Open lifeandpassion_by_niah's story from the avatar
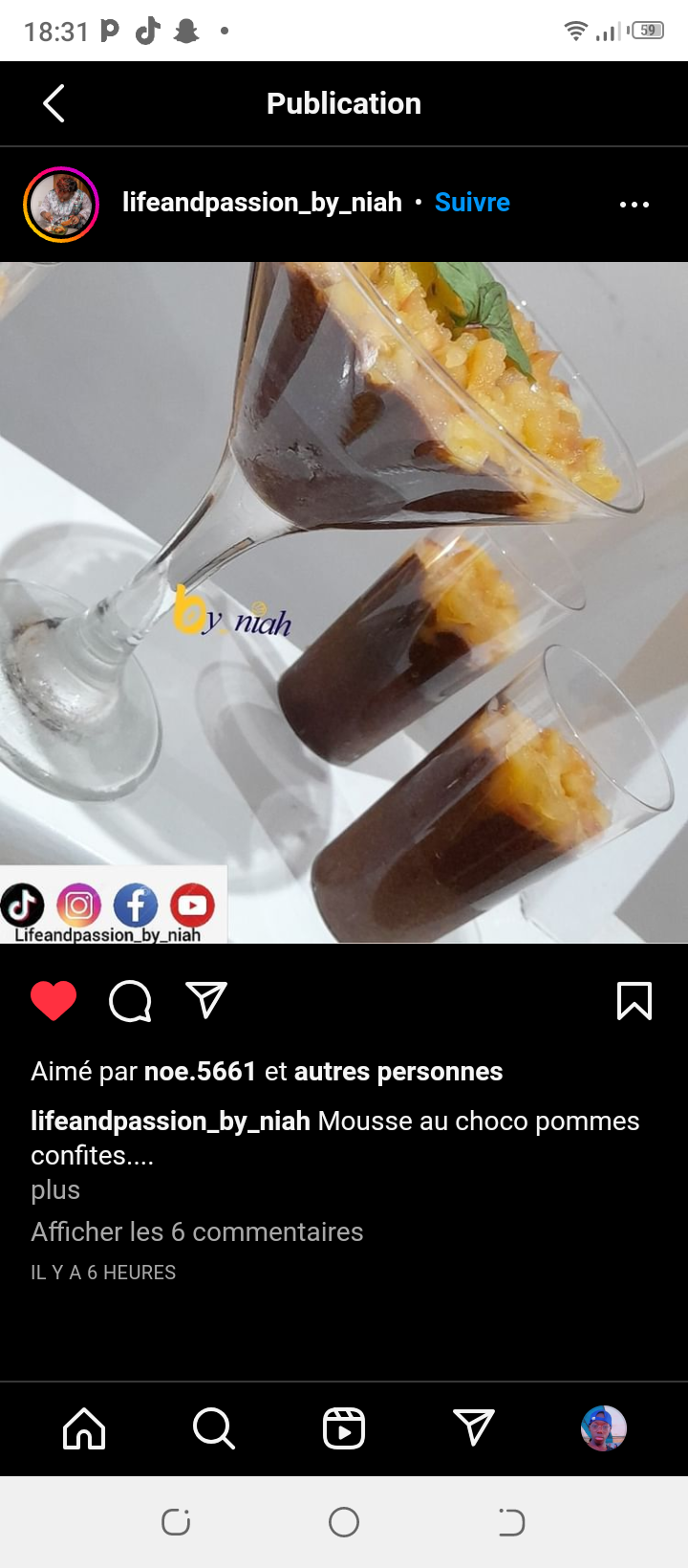688x1568 pixels. coord(61,204)
